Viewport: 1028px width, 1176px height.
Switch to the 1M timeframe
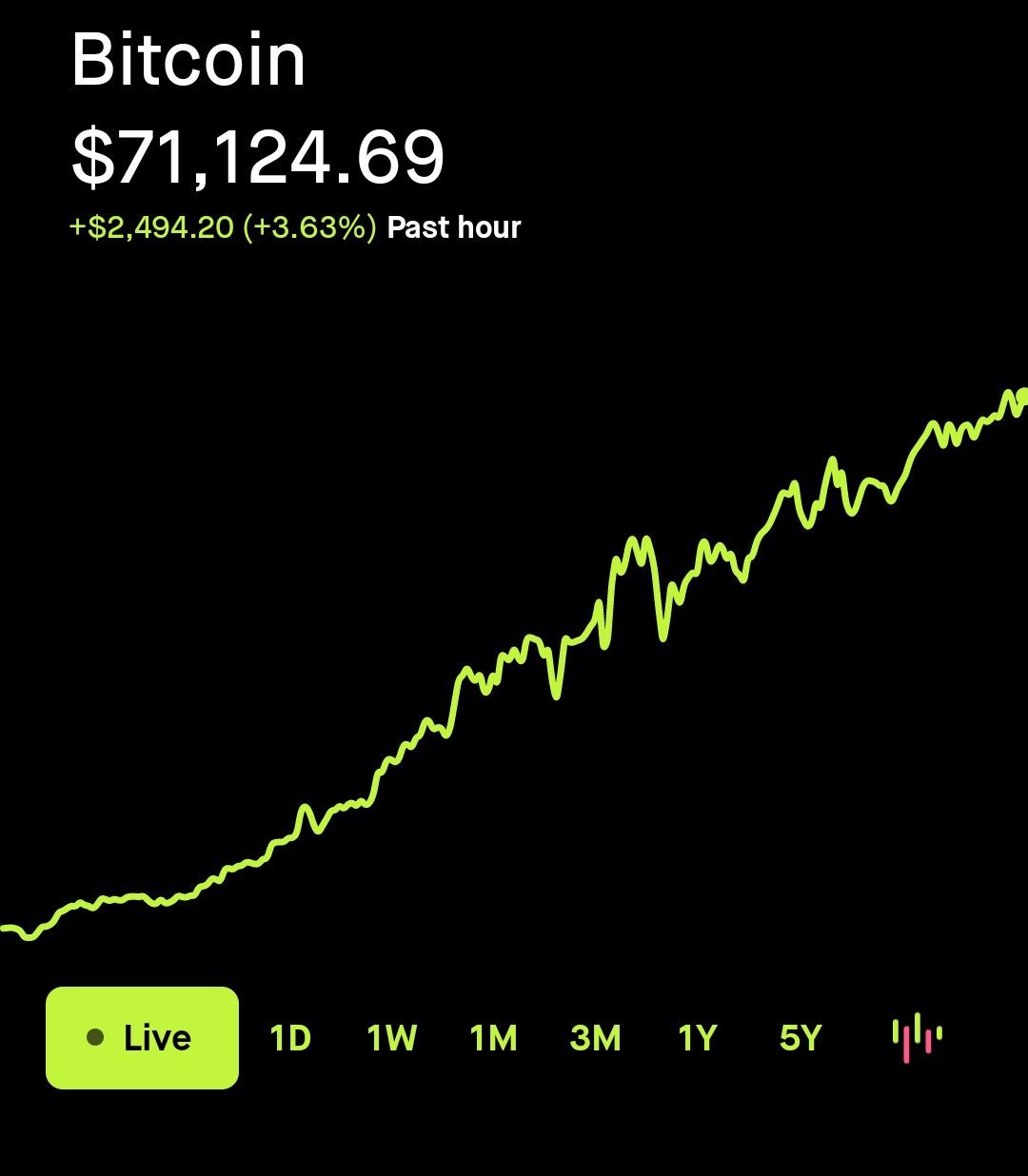pyautogui.click(x=493, y=1037)
